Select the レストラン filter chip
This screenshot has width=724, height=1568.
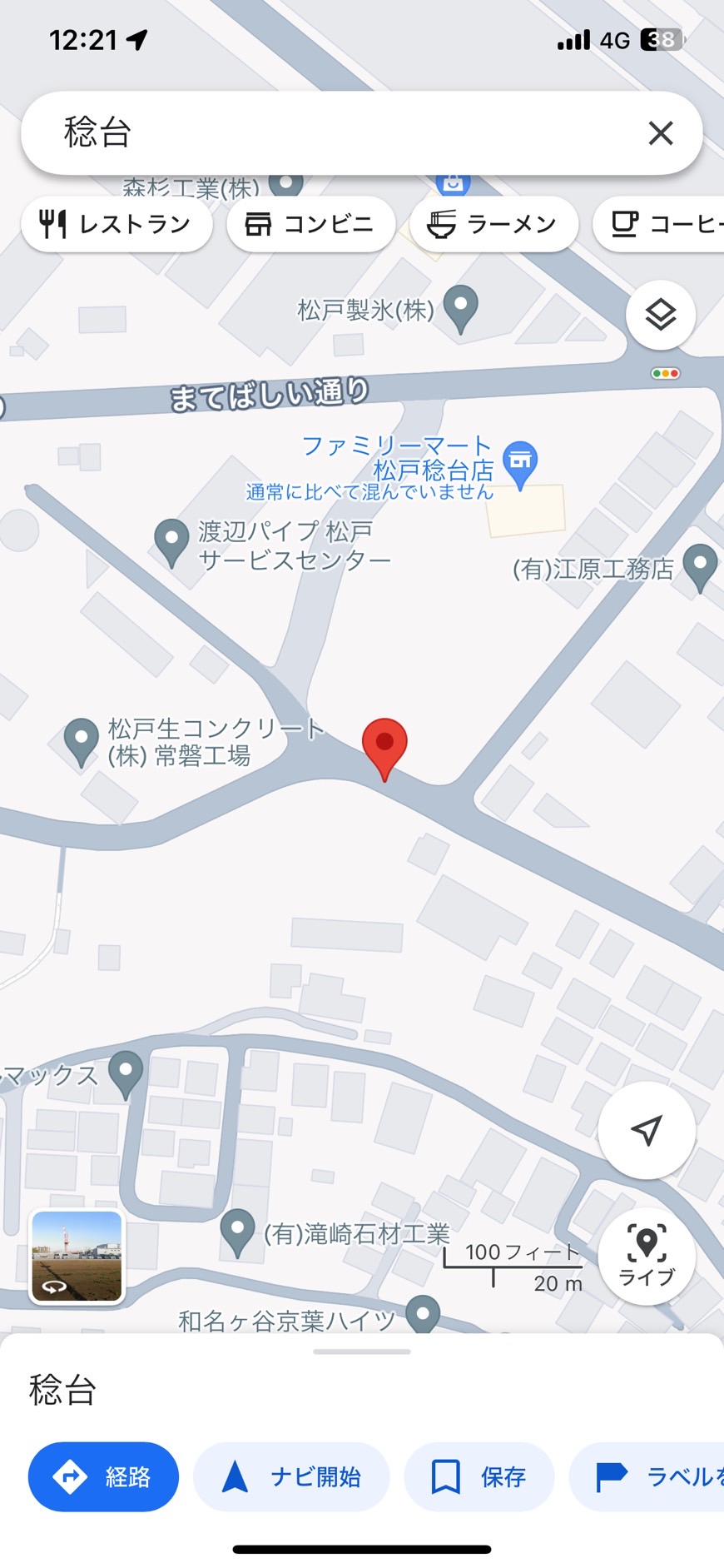pos(117,224)
